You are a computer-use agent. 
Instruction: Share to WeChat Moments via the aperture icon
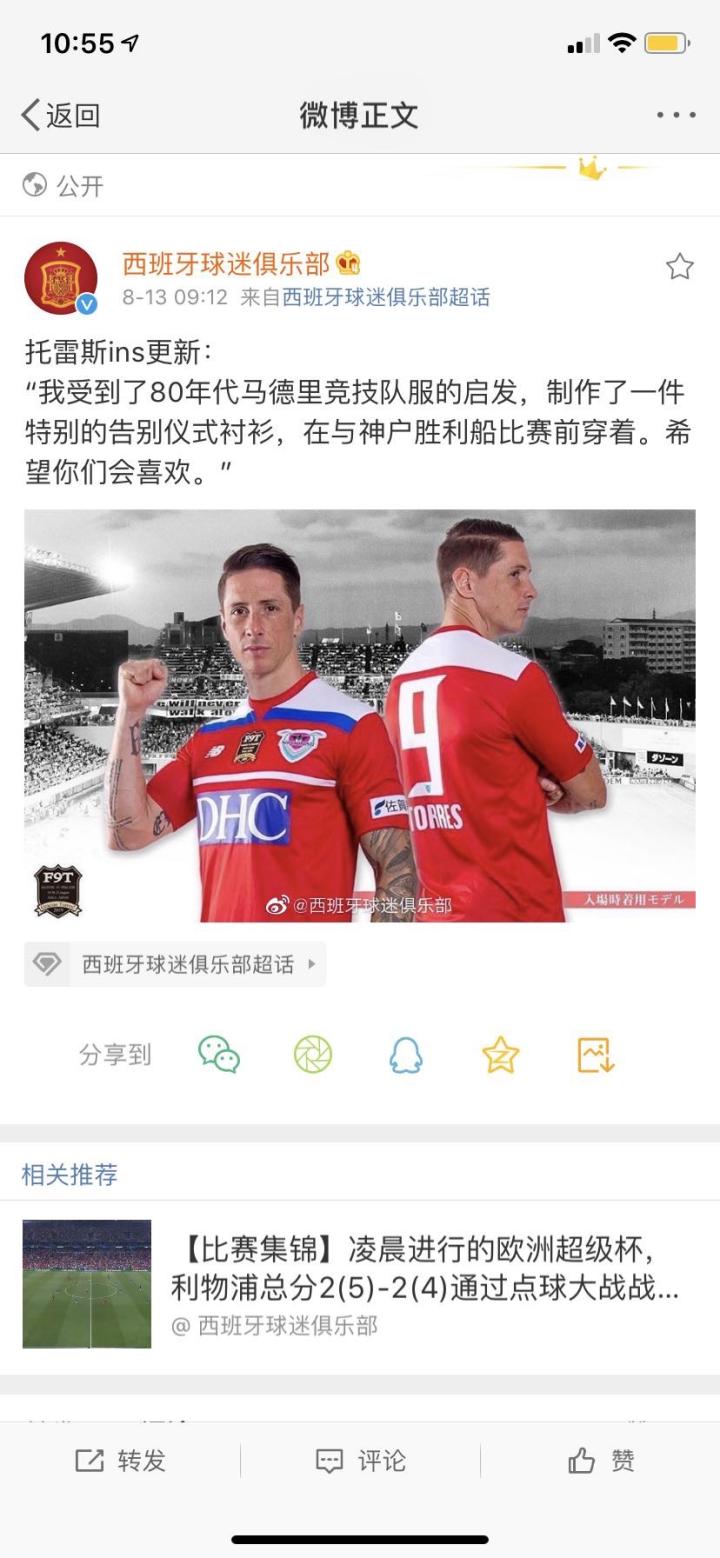point(312,1054)
